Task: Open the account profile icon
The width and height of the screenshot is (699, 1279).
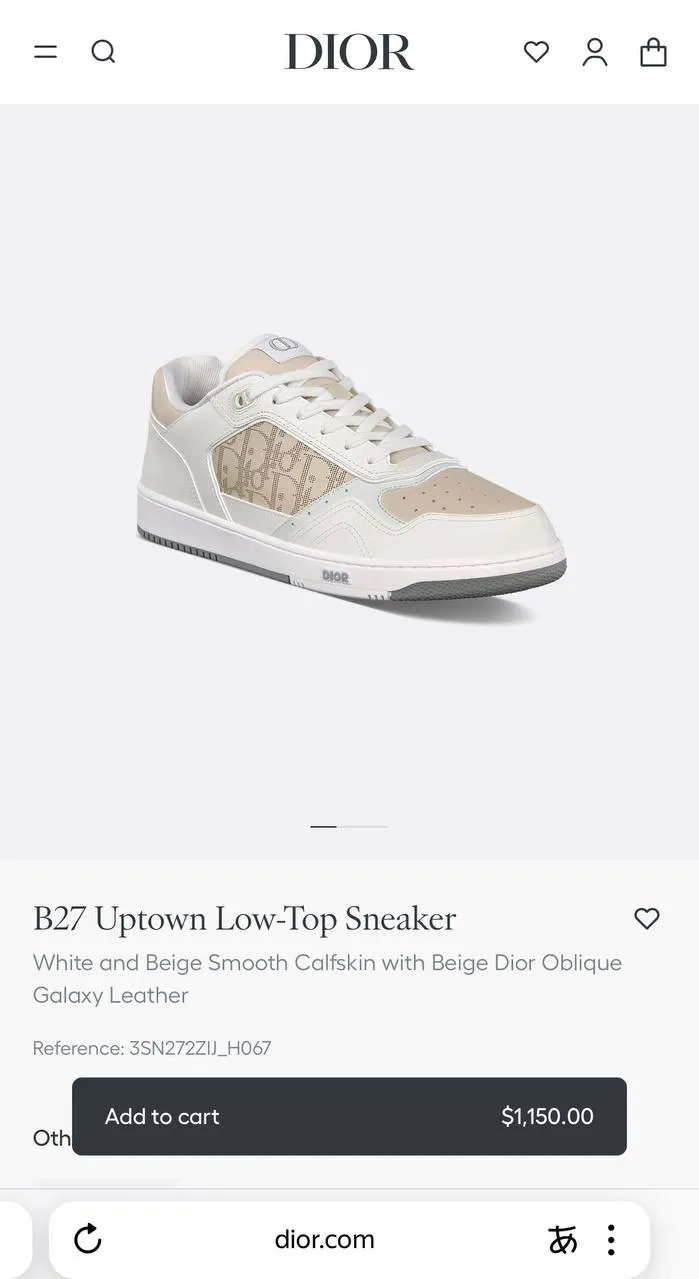Action: [x=595, y=52]
